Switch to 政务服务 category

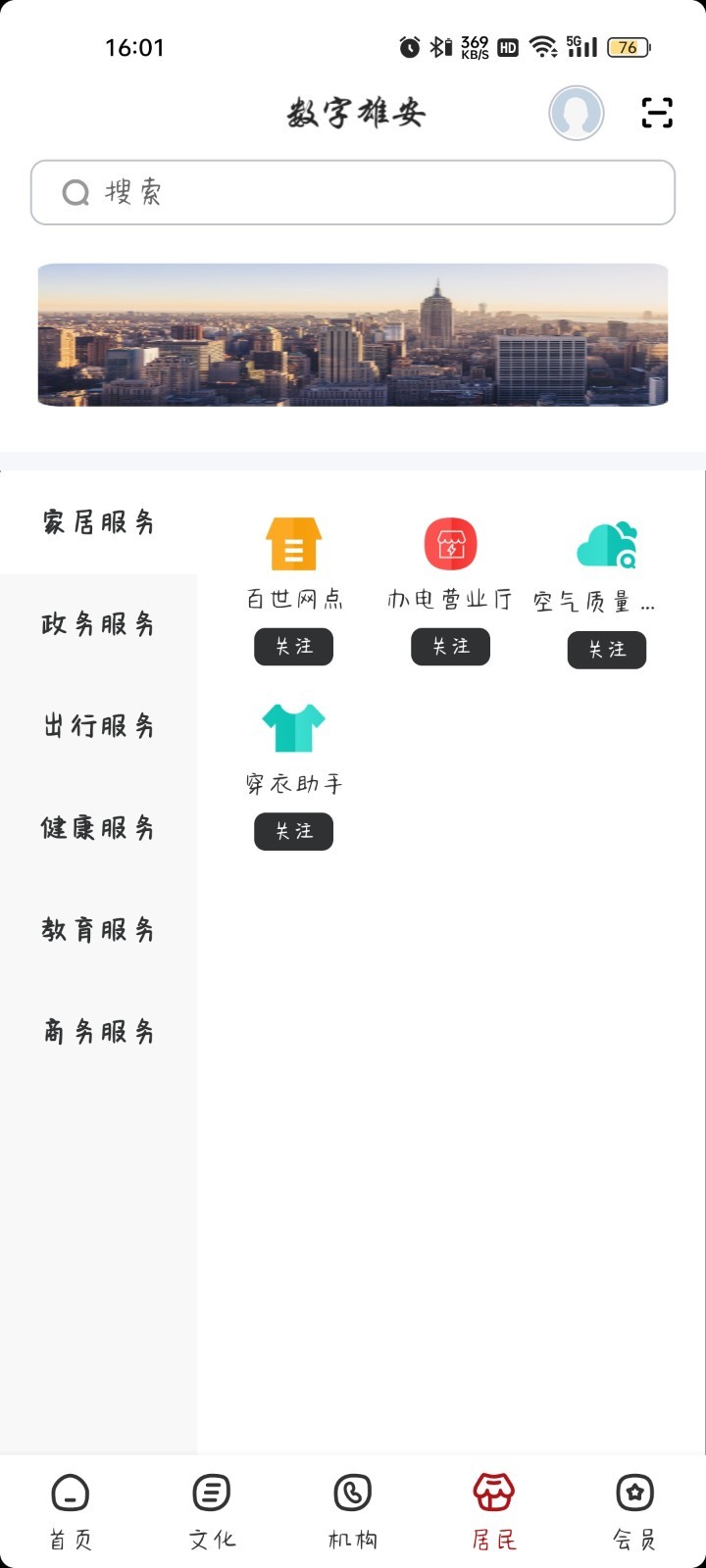[98, 624]
